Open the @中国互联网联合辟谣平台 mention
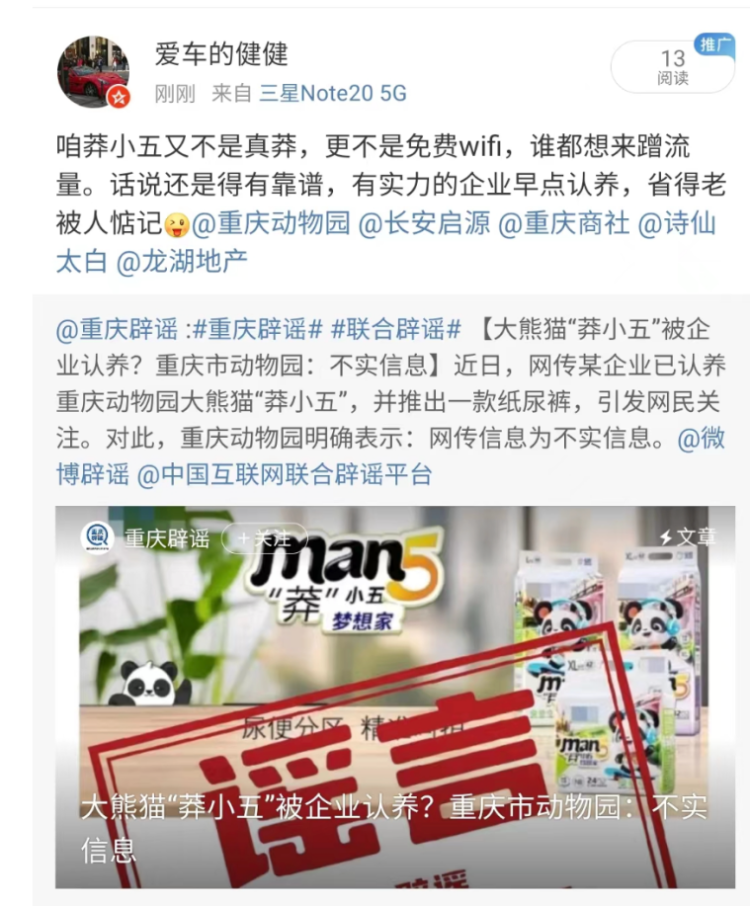Screen dimensions: 750x906 coord(283,473)
